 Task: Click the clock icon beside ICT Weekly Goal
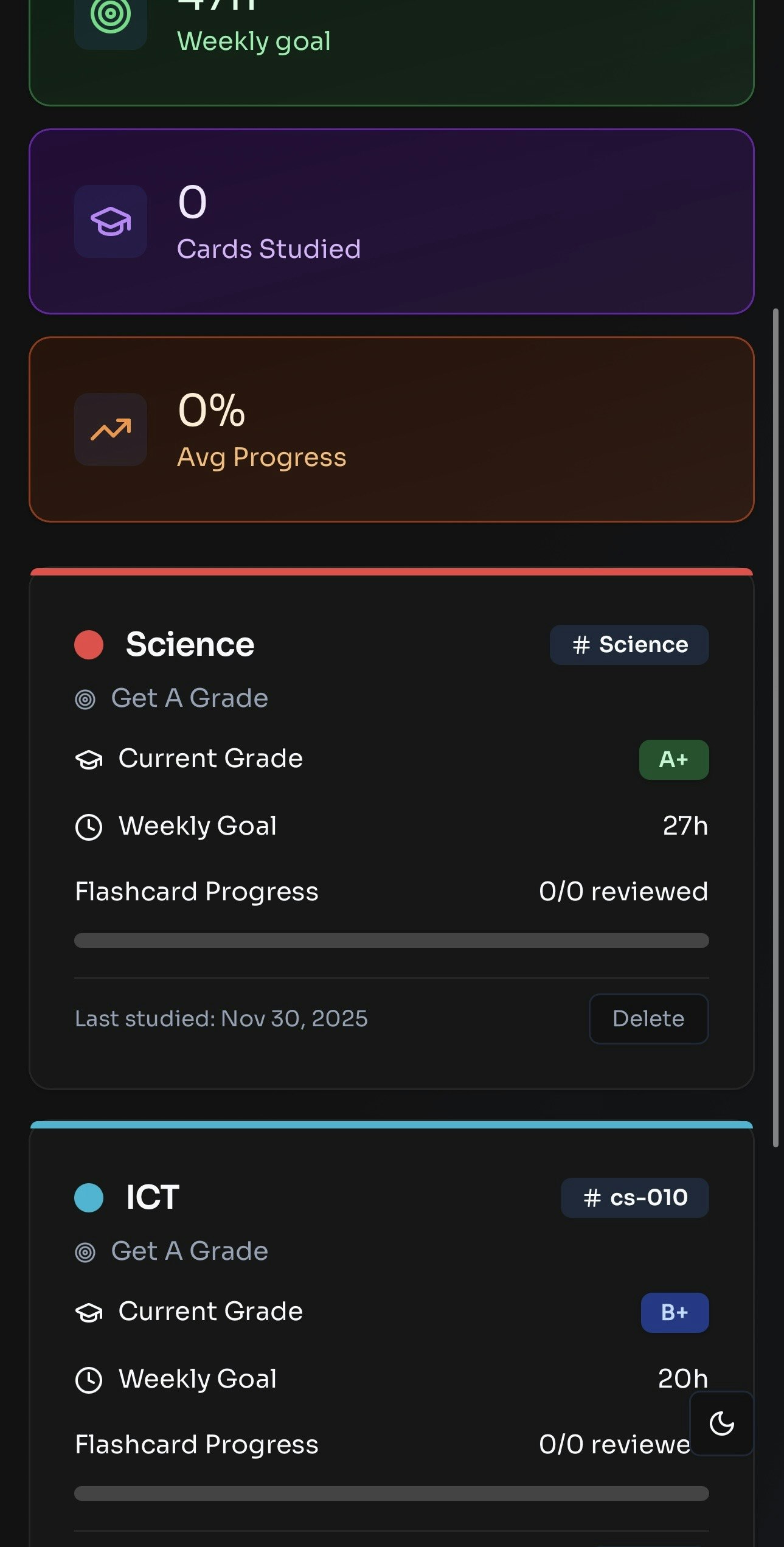[x=89, y=1379]
